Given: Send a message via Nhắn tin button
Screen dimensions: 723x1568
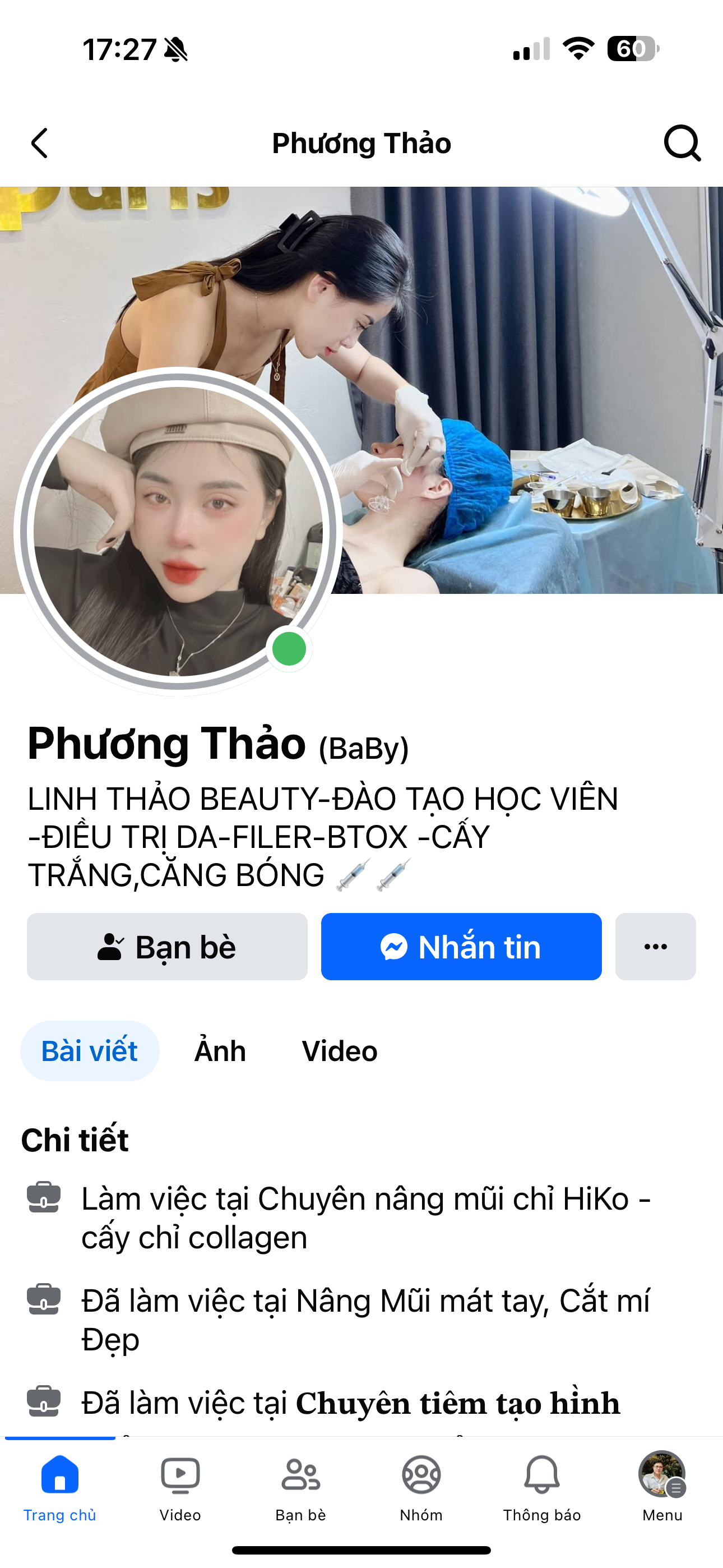Looking at the screenshot, I should (x=461, y=947).
